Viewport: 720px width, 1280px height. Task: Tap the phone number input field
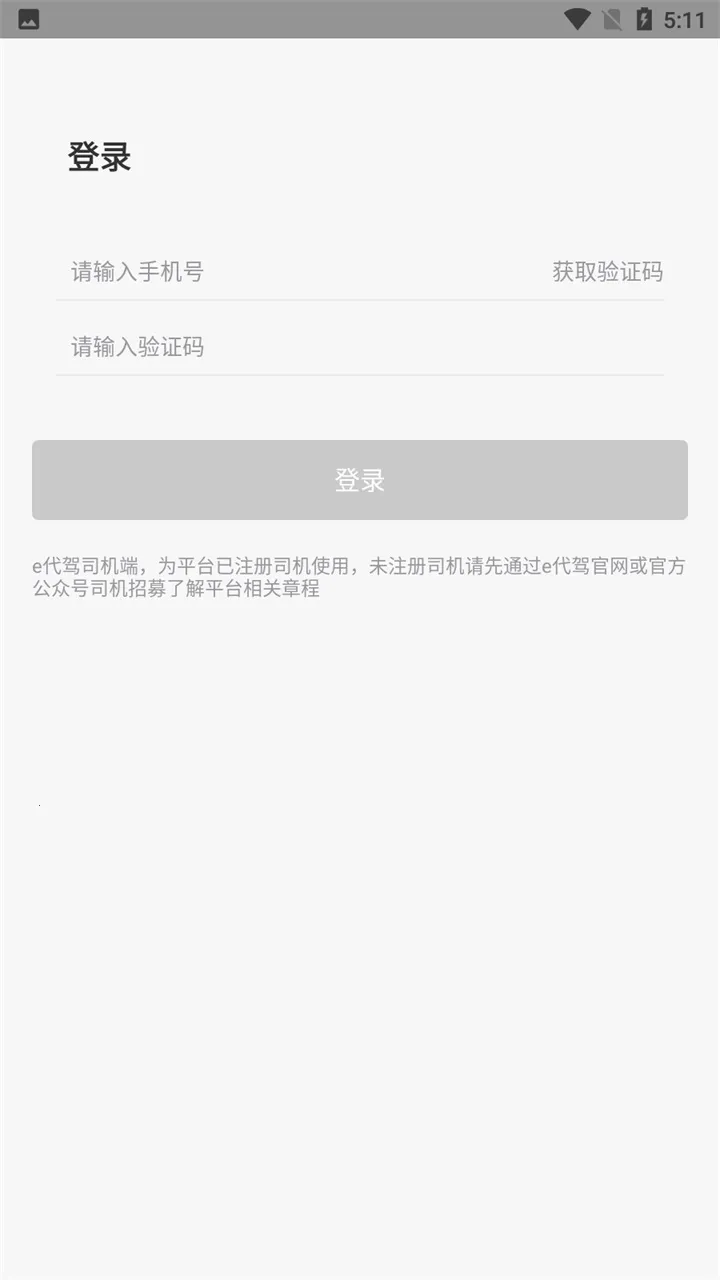pyautogui.click(x=290, y=271)
